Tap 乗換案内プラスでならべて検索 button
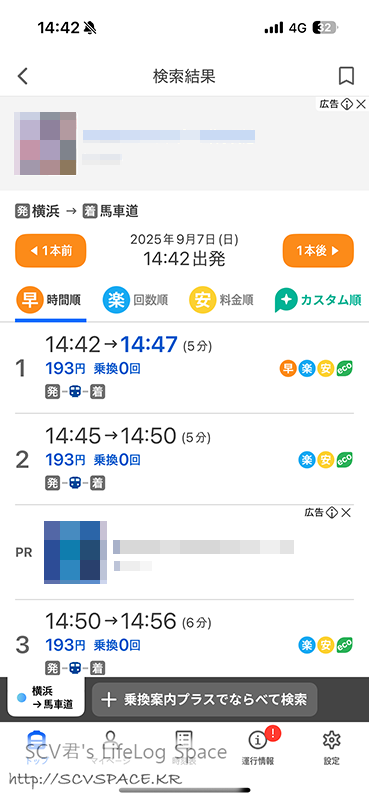The height and width of the screenshot is (800, 369). tap(205, 699)
